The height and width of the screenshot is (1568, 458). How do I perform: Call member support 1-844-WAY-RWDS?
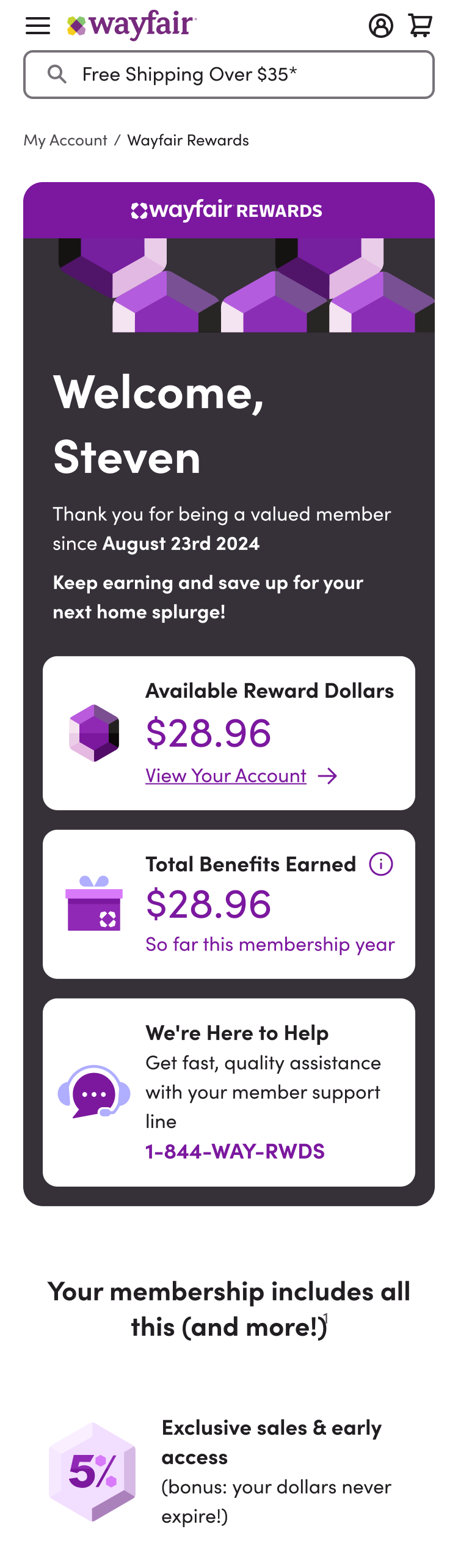(x=235, y=1151)
